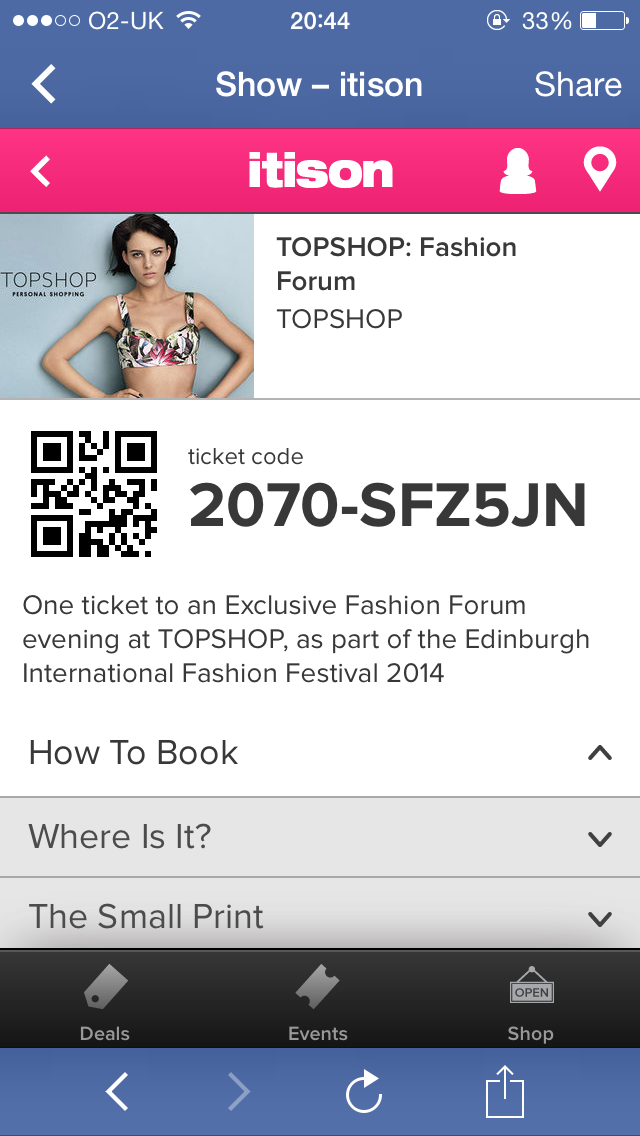Expand the Where Is It? section

(599, 838)
